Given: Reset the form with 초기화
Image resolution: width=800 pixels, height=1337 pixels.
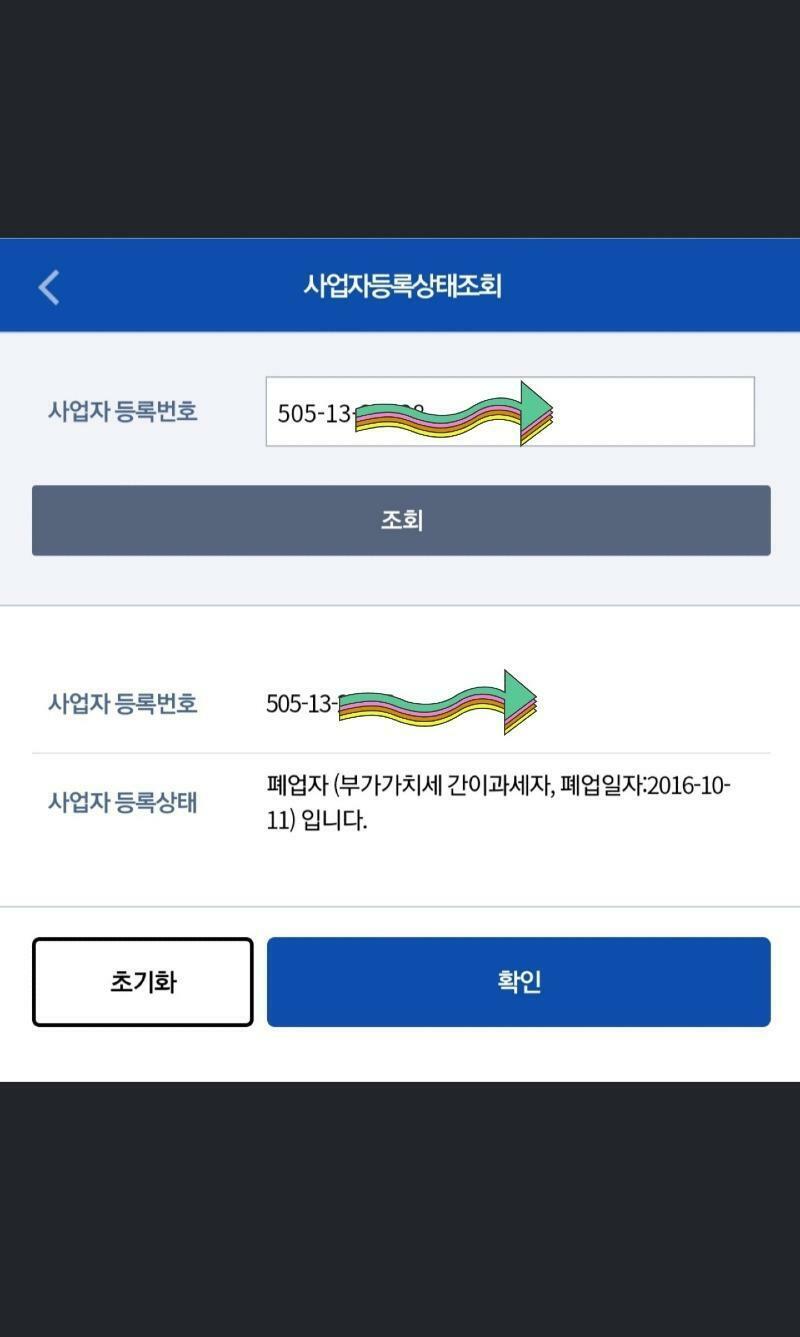Looking at the screenshot, I should click(x=143, y=982).
